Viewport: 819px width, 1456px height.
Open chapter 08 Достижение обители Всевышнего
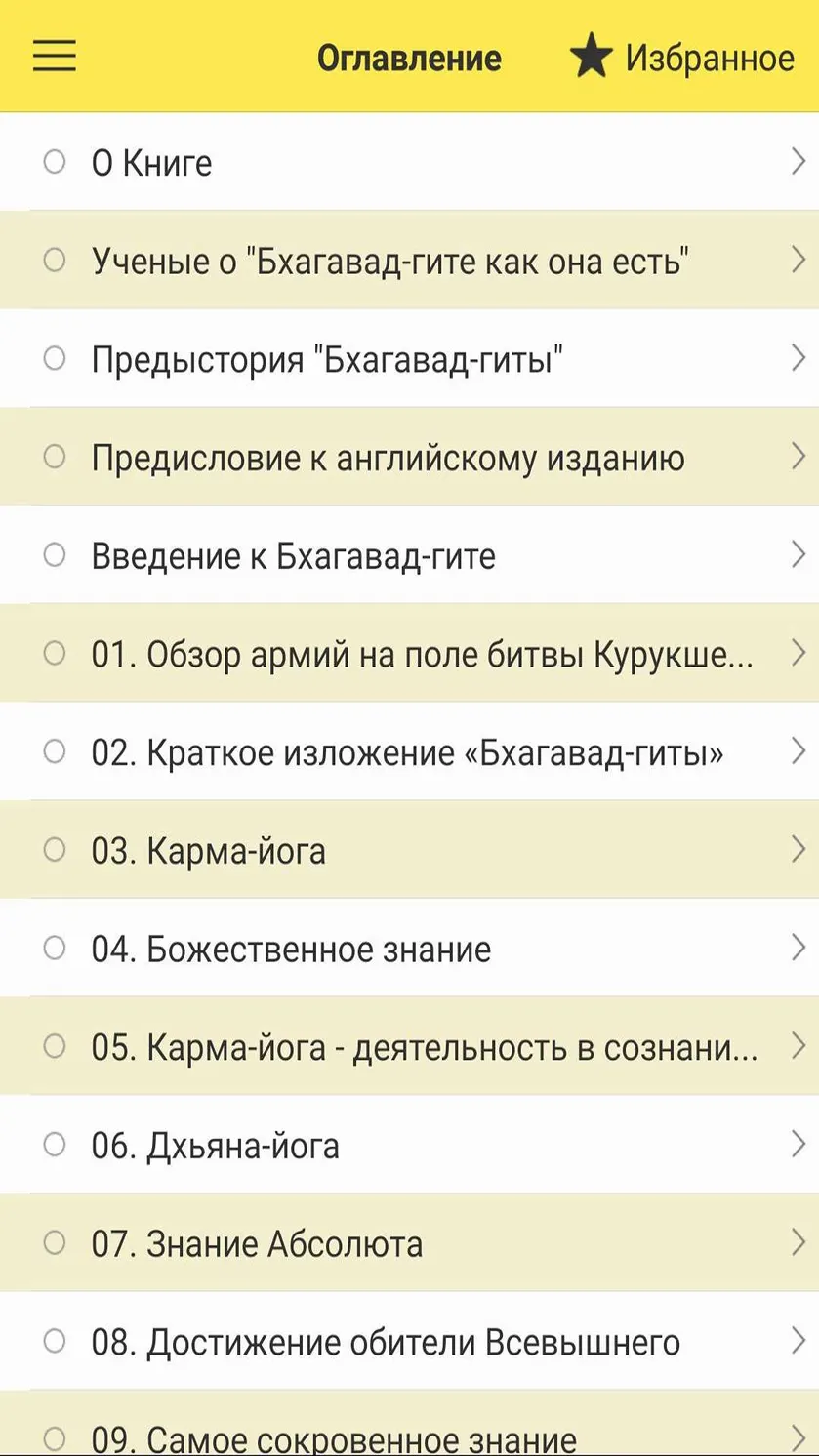click(409, 1342)
